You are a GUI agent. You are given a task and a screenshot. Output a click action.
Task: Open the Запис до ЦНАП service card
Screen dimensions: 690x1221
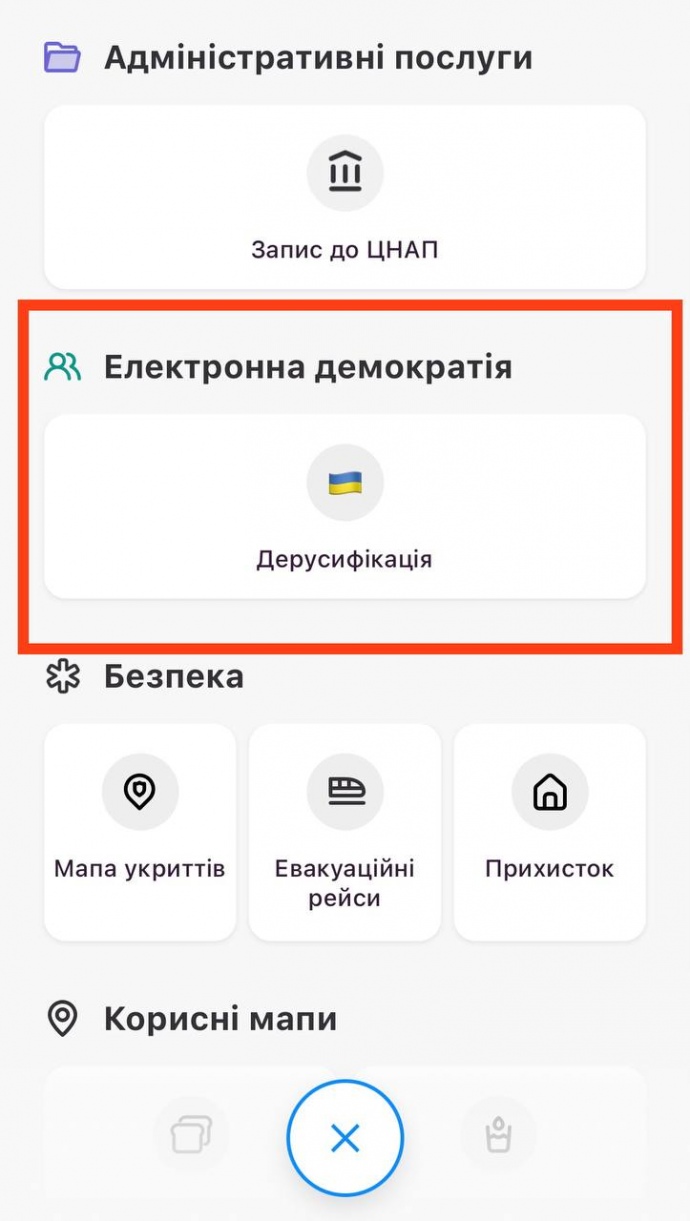click(344, 198)
